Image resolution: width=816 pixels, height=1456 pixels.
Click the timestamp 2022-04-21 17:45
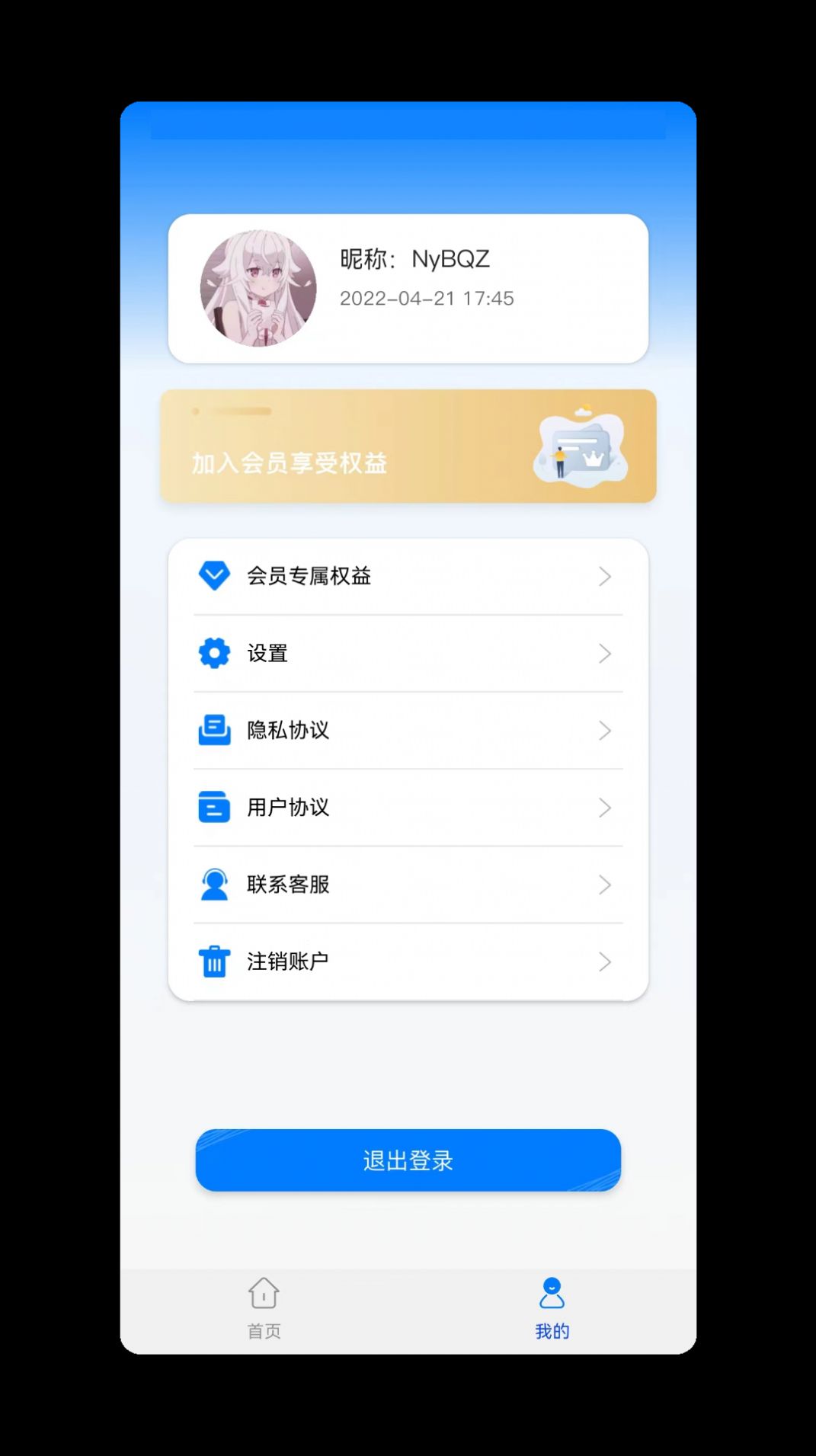[x=427, y=299]
